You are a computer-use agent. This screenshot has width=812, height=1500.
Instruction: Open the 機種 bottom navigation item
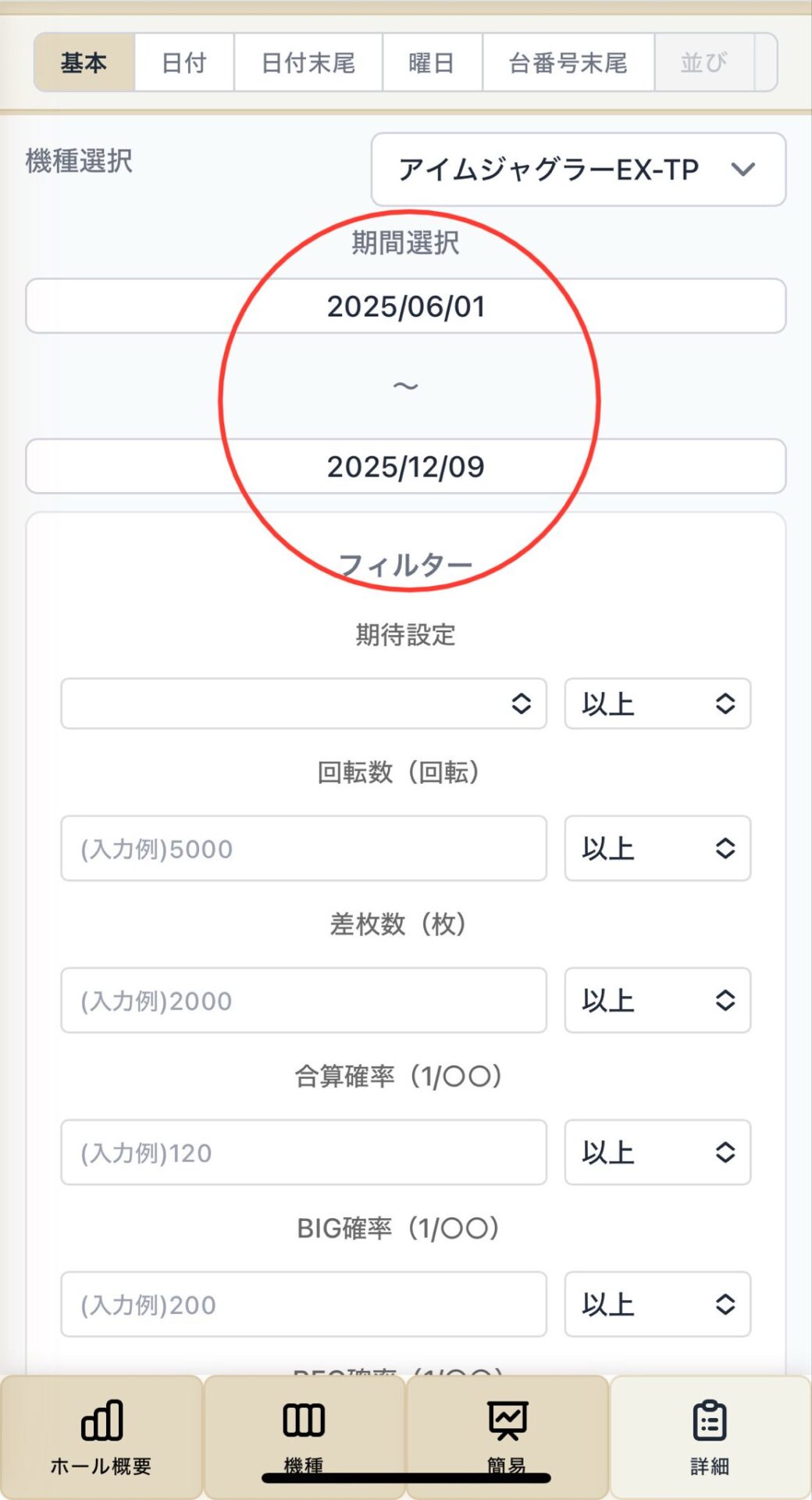(304, 1436)
